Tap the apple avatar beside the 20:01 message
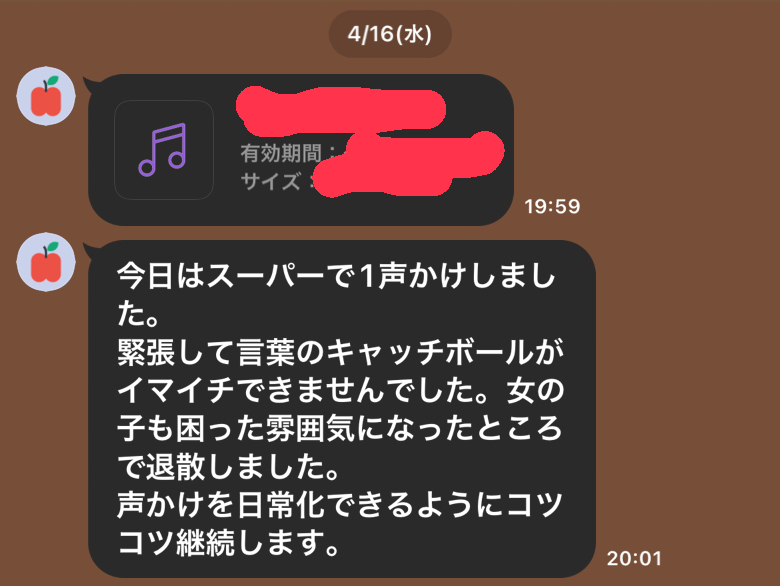This screenshot has height=586, width=780. pos(46,264)
